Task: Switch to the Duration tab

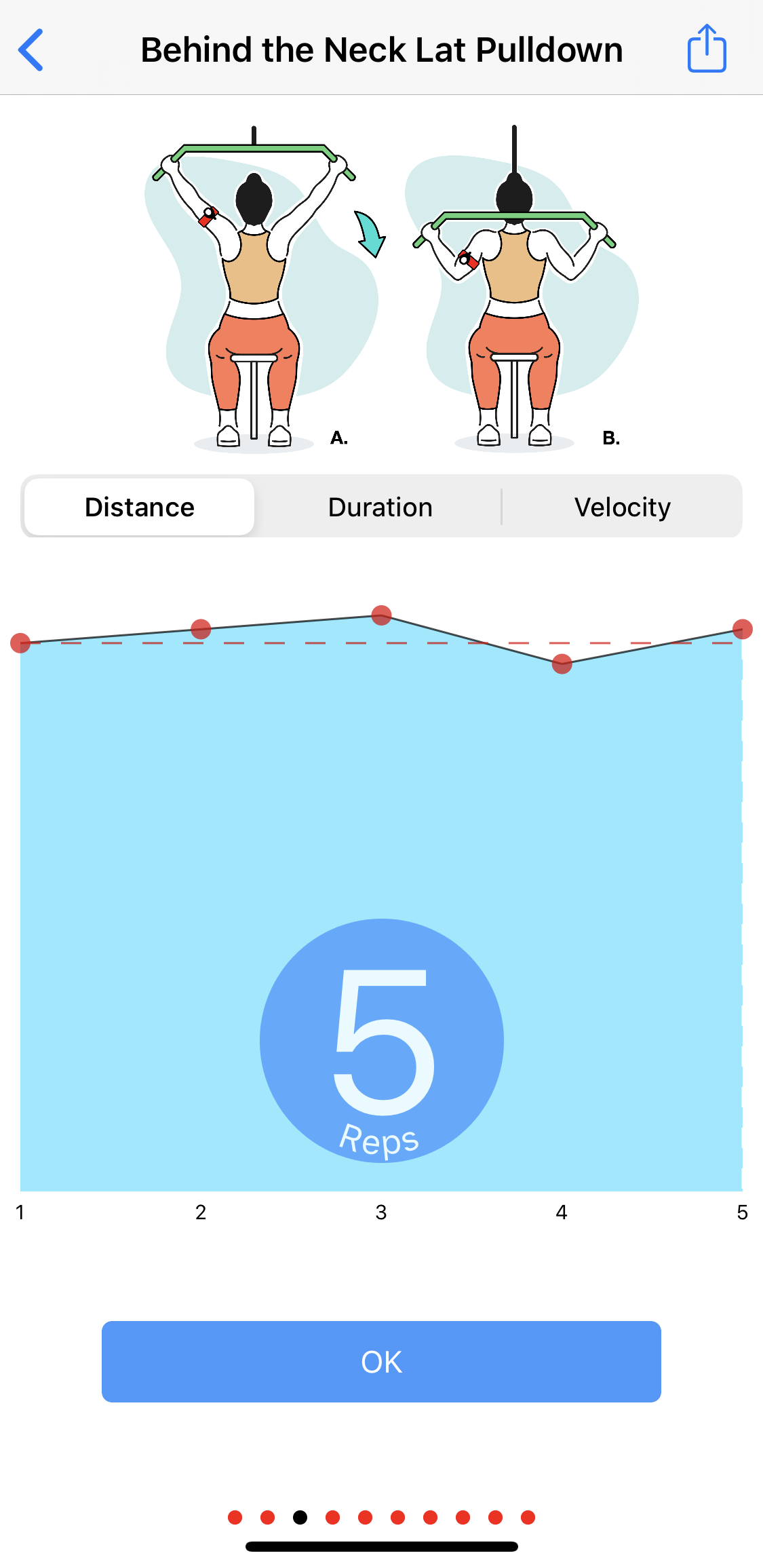Action: pyautogui.click(x=380, y=507)
